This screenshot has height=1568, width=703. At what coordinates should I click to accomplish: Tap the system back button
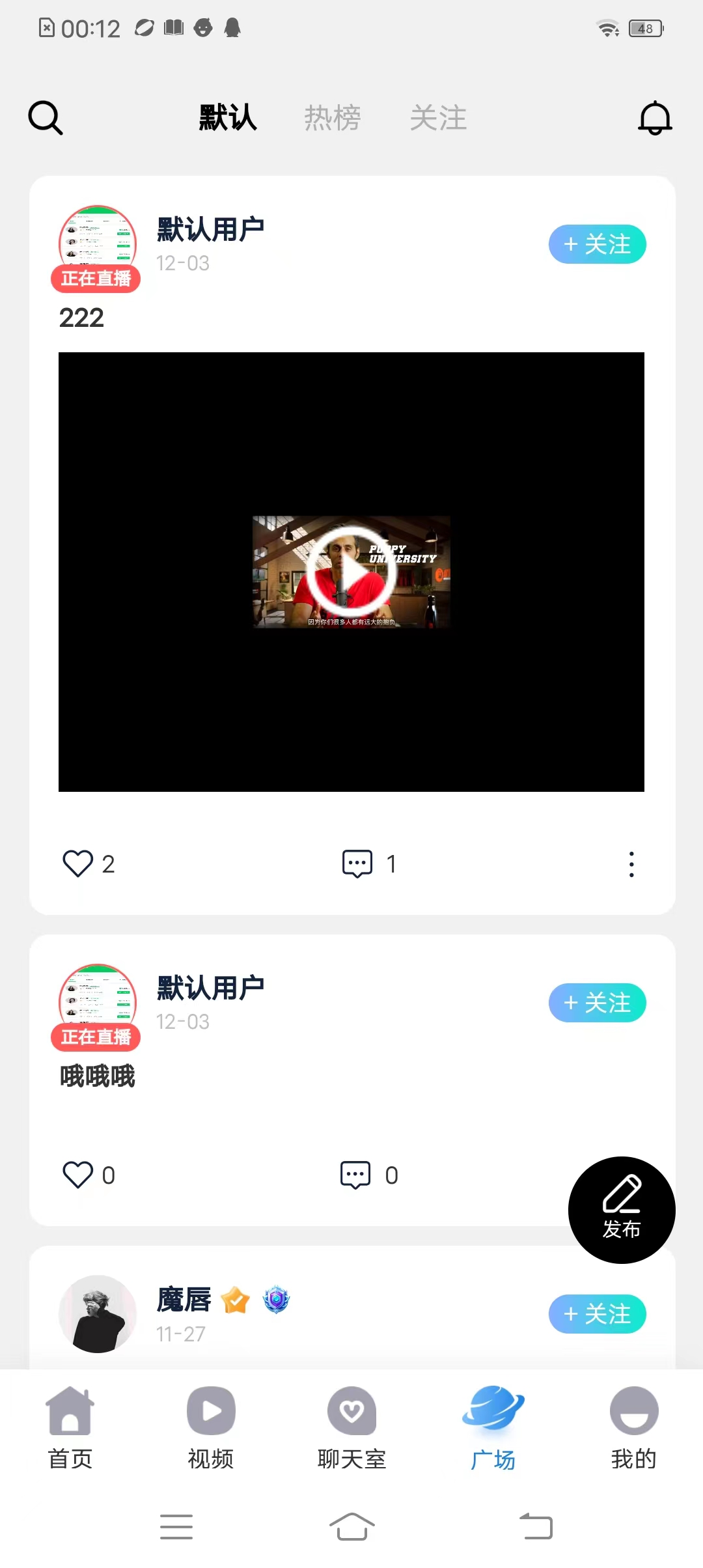coord(536,1526)
